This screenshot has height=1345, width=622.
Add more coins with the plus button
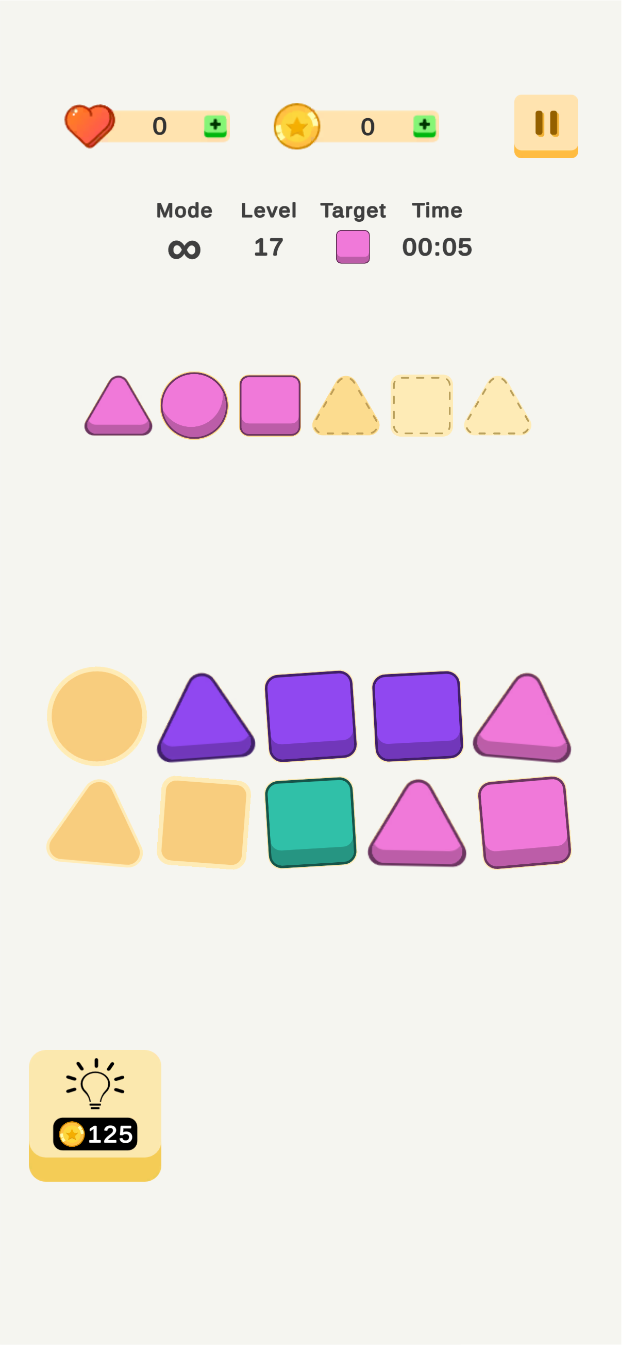click(424, 126)
